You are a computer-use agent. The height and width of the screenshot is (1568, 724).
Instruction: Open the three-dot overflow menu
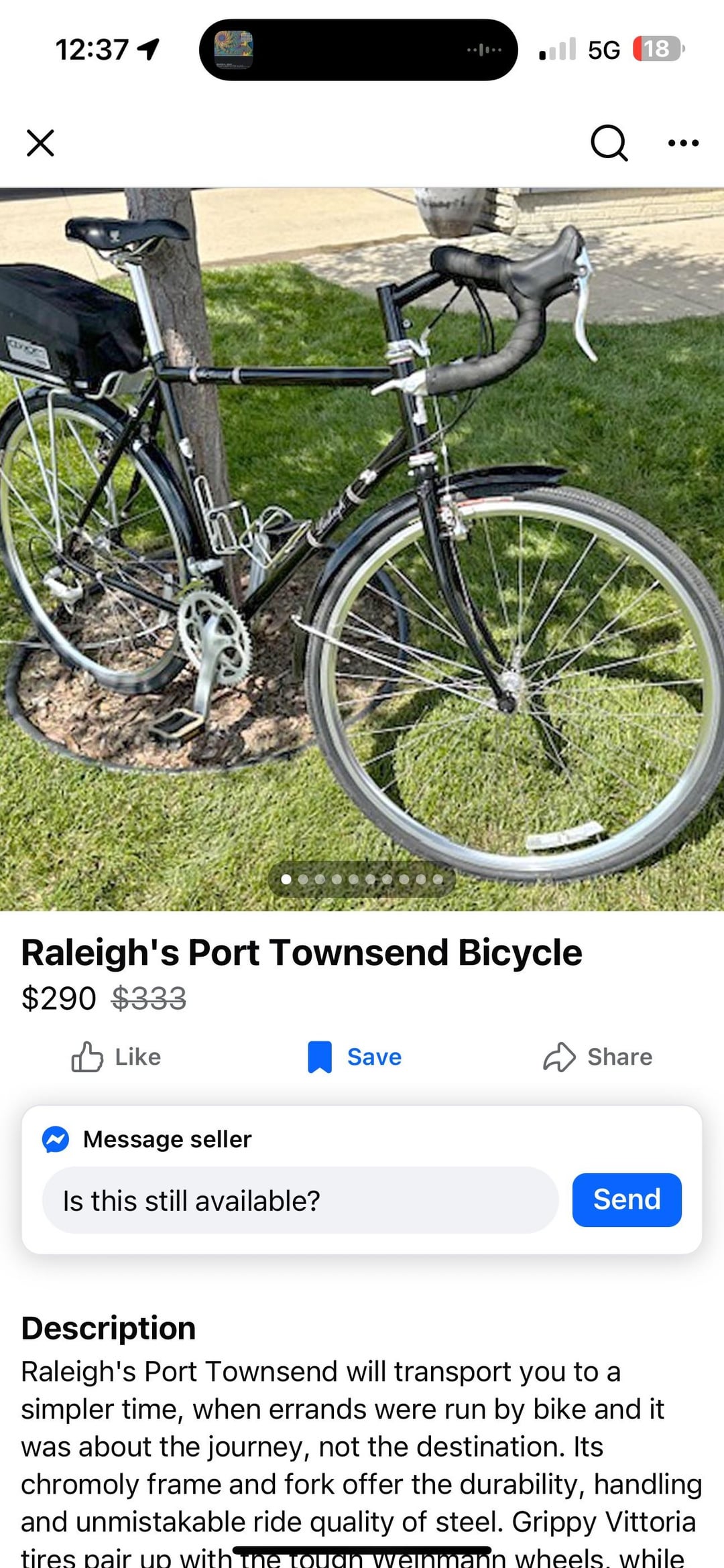coord(683,143)
